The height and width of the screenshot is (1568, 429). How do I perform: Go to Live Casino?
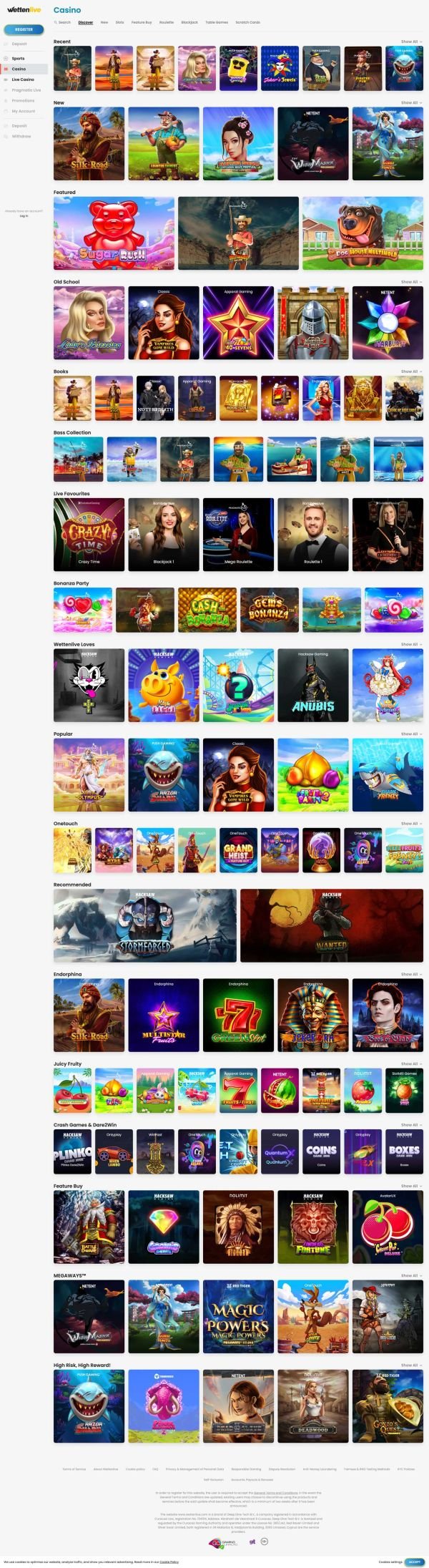pos(22,79)
